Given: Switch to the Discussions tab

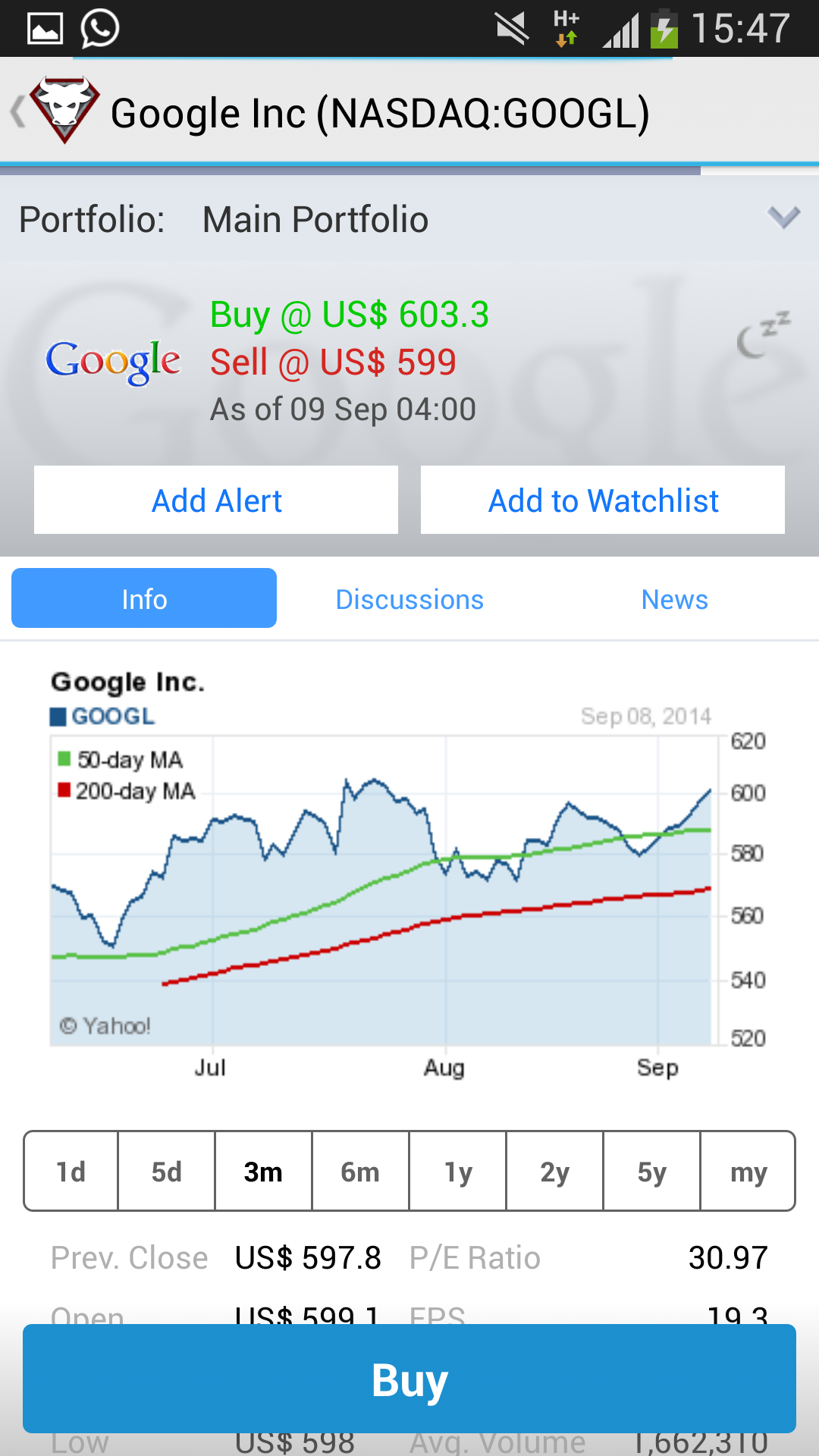Looking at the screenshot, I should (x=409, y=599).
